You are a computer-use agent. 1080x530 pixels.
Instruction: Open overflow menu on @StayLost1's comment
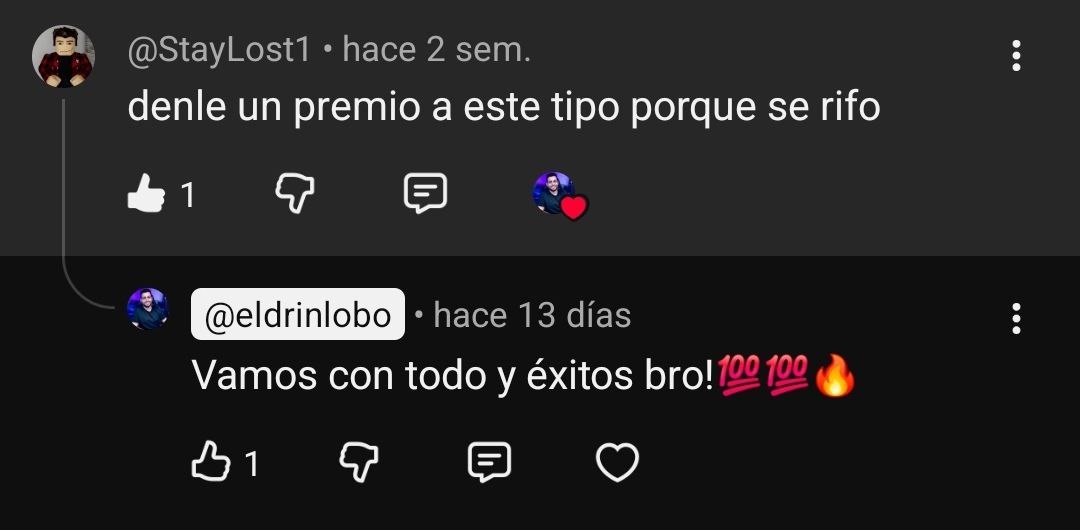1016,56
